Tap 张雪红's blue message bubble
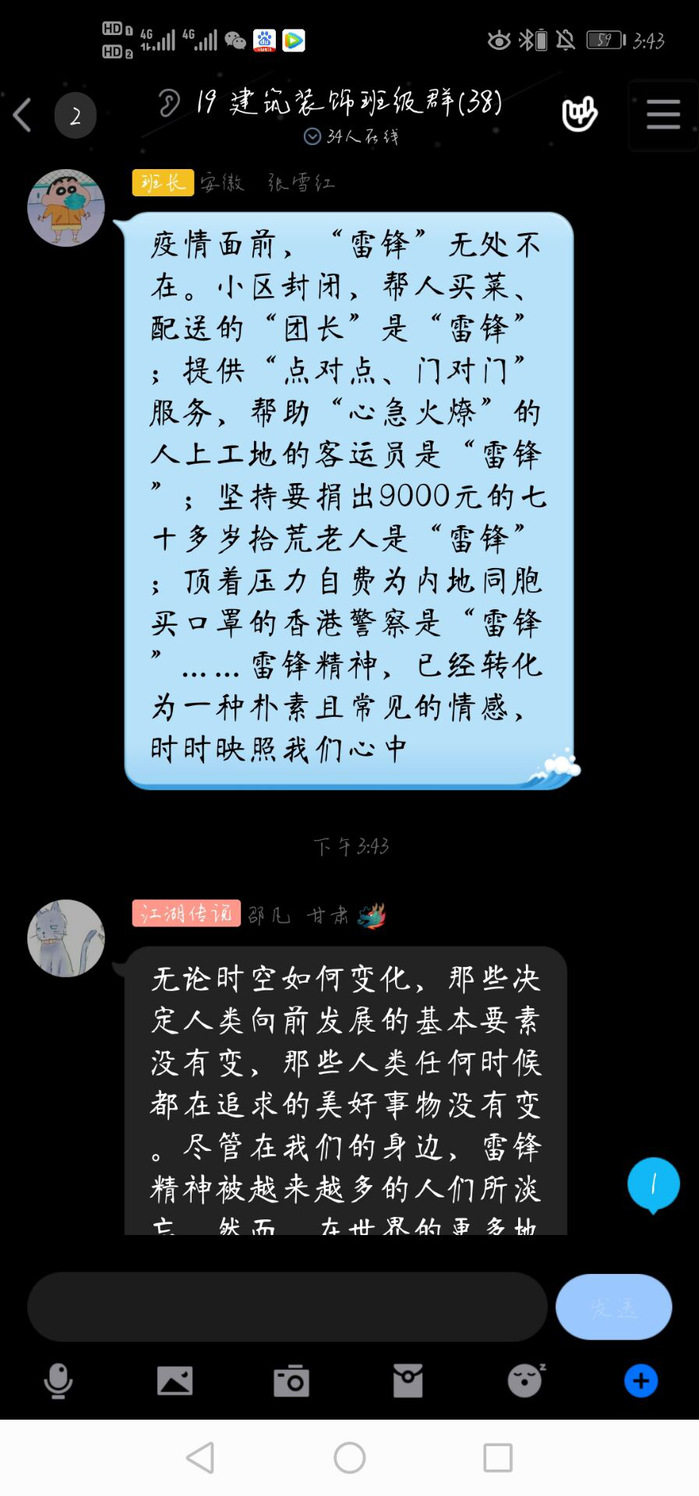Viewport: 699px width, 1496px height. click(347, 500)
